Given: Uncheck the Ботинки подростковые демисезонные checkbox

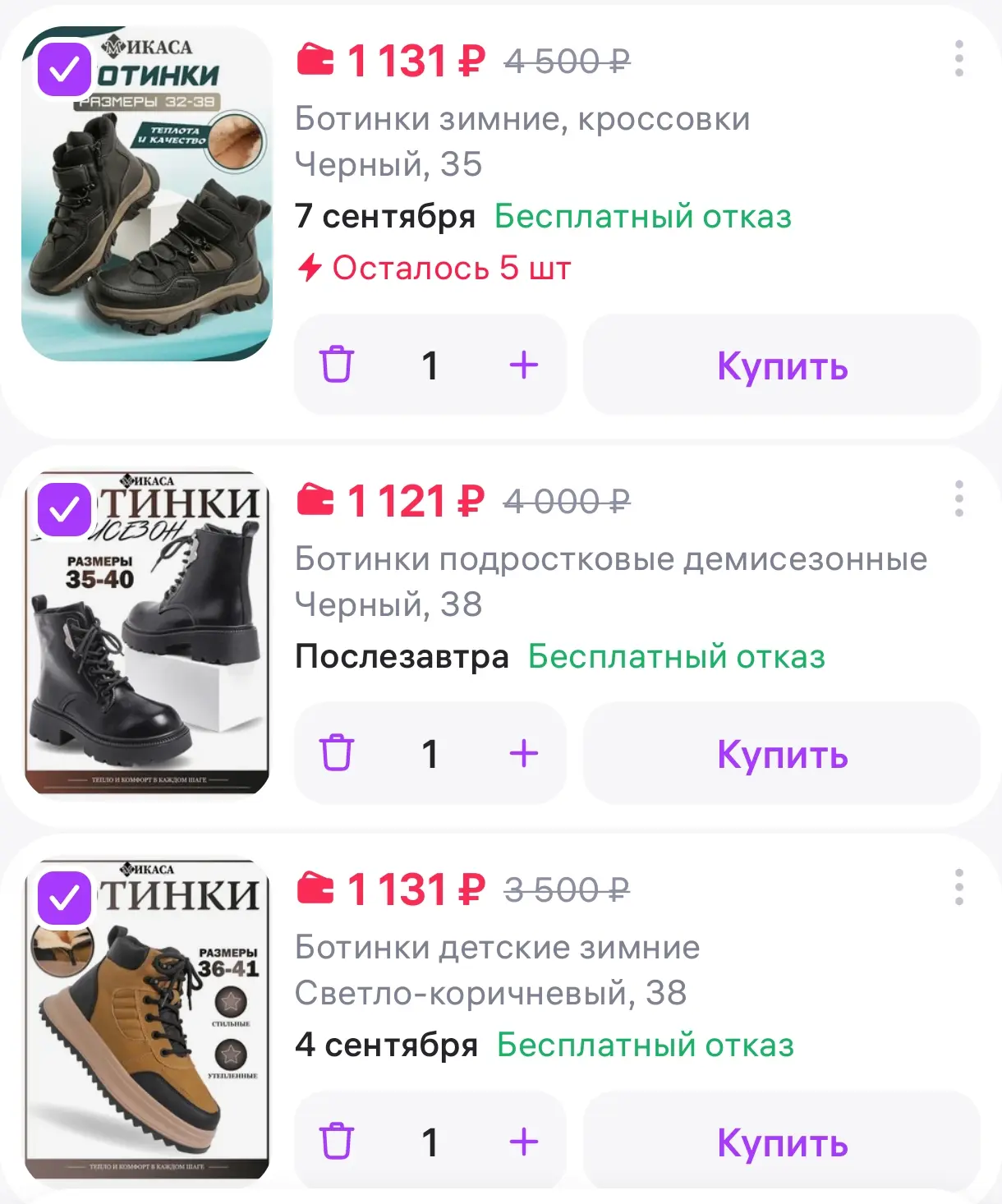Looking at the screenshot, I should click(64, 509).
